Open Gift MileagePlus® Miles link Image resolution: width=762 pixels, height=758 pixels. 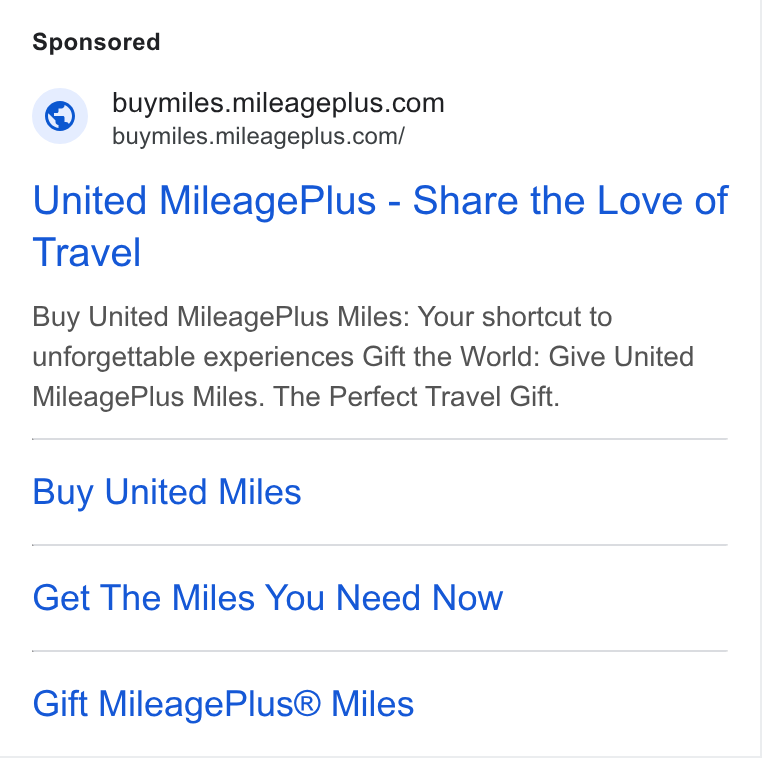coord(223,704)
